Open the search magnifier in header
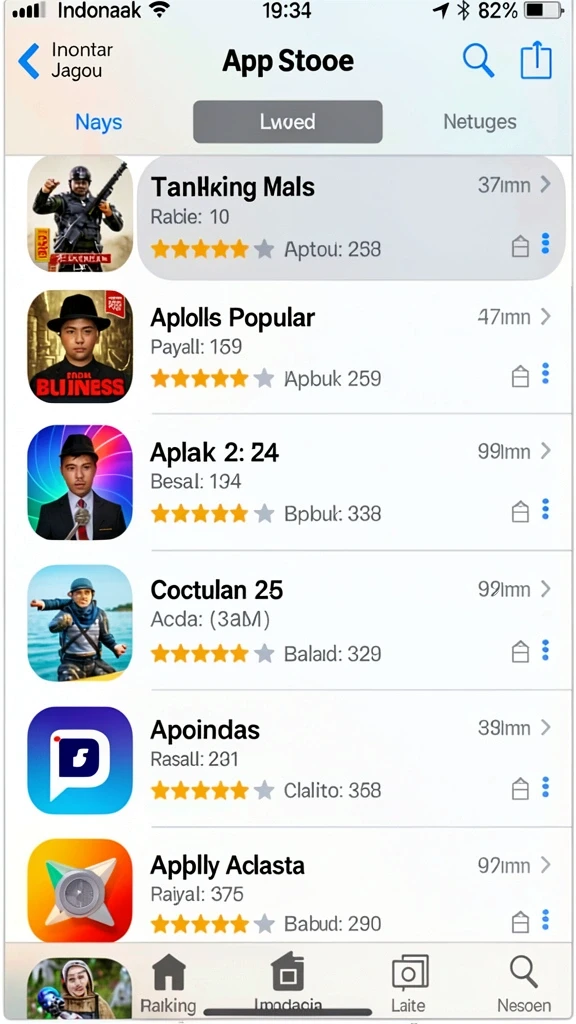 (x=478, y=61)
